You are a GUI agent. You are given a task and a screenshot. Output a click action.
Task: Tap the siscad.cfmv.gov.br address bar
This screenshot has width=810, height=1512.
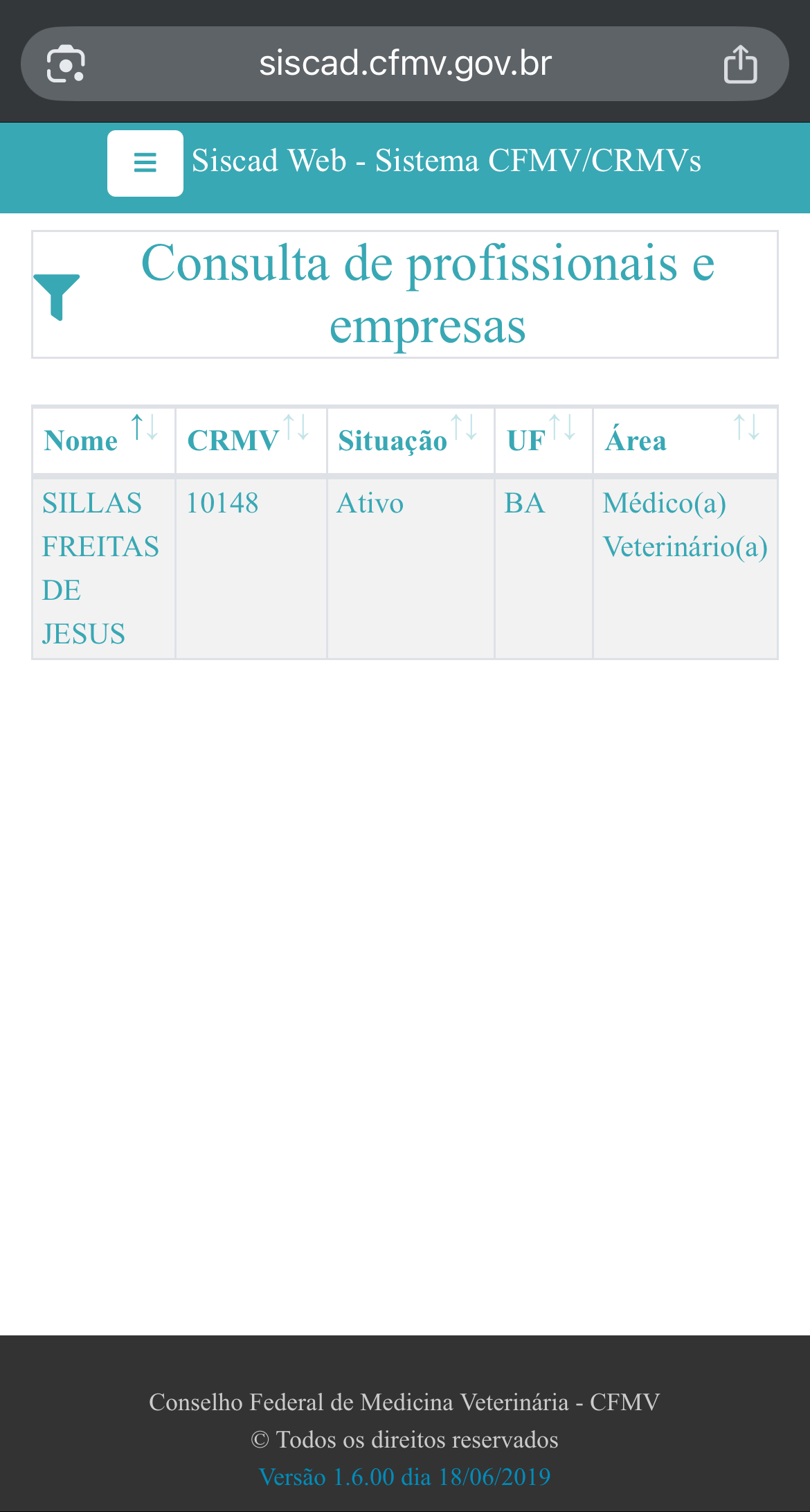pos(405,64)
